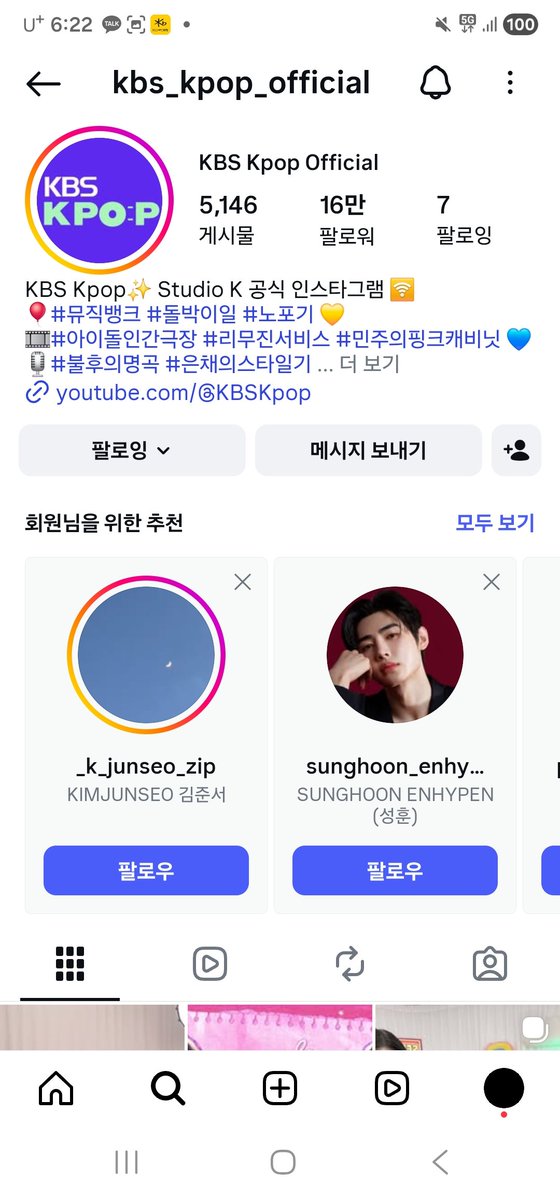560x1200 pixels.
Task: Tap 메시지 보내기 to send a message
Action: 368,450
